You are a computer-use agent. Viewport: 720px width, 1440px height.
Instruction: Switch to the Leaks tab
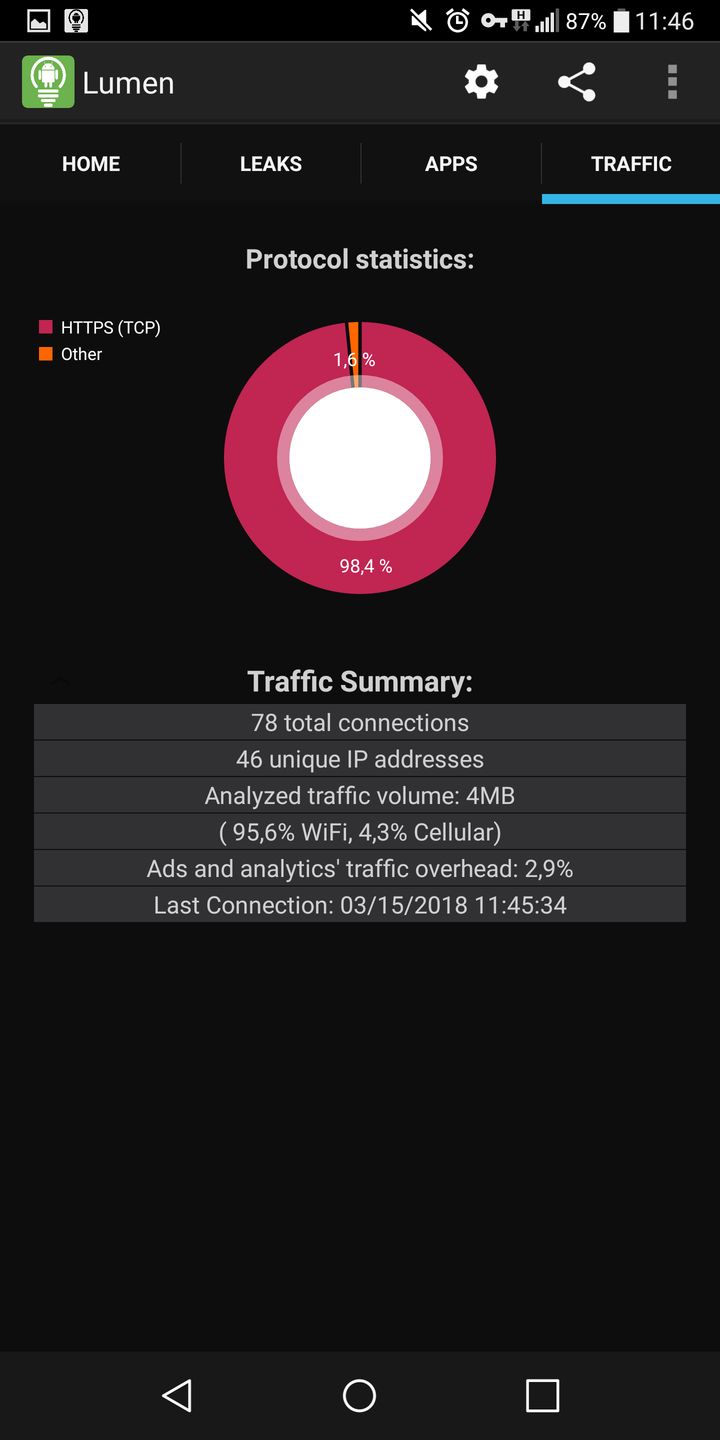click(271, 164)
